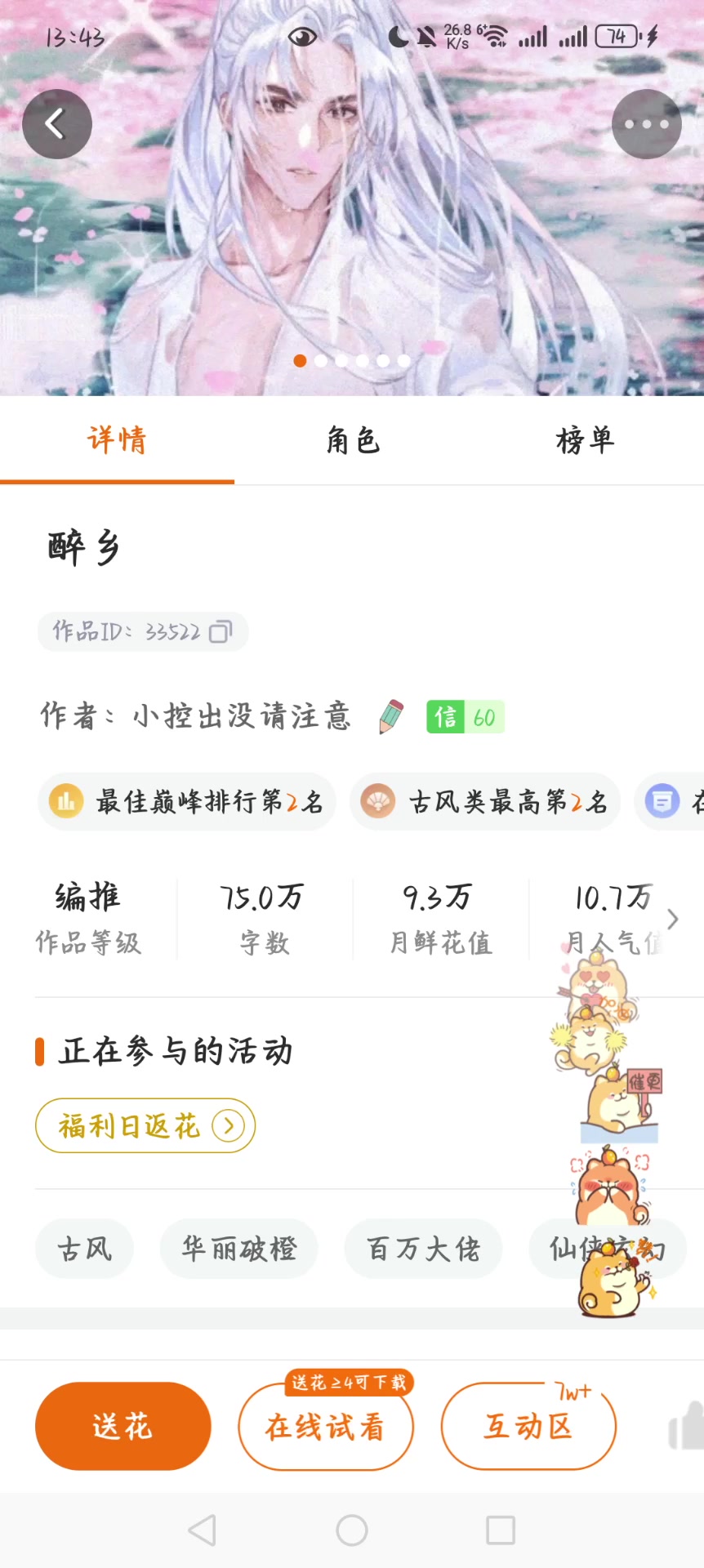Open the 福利日返花 activity

[x=145, y=1126]
